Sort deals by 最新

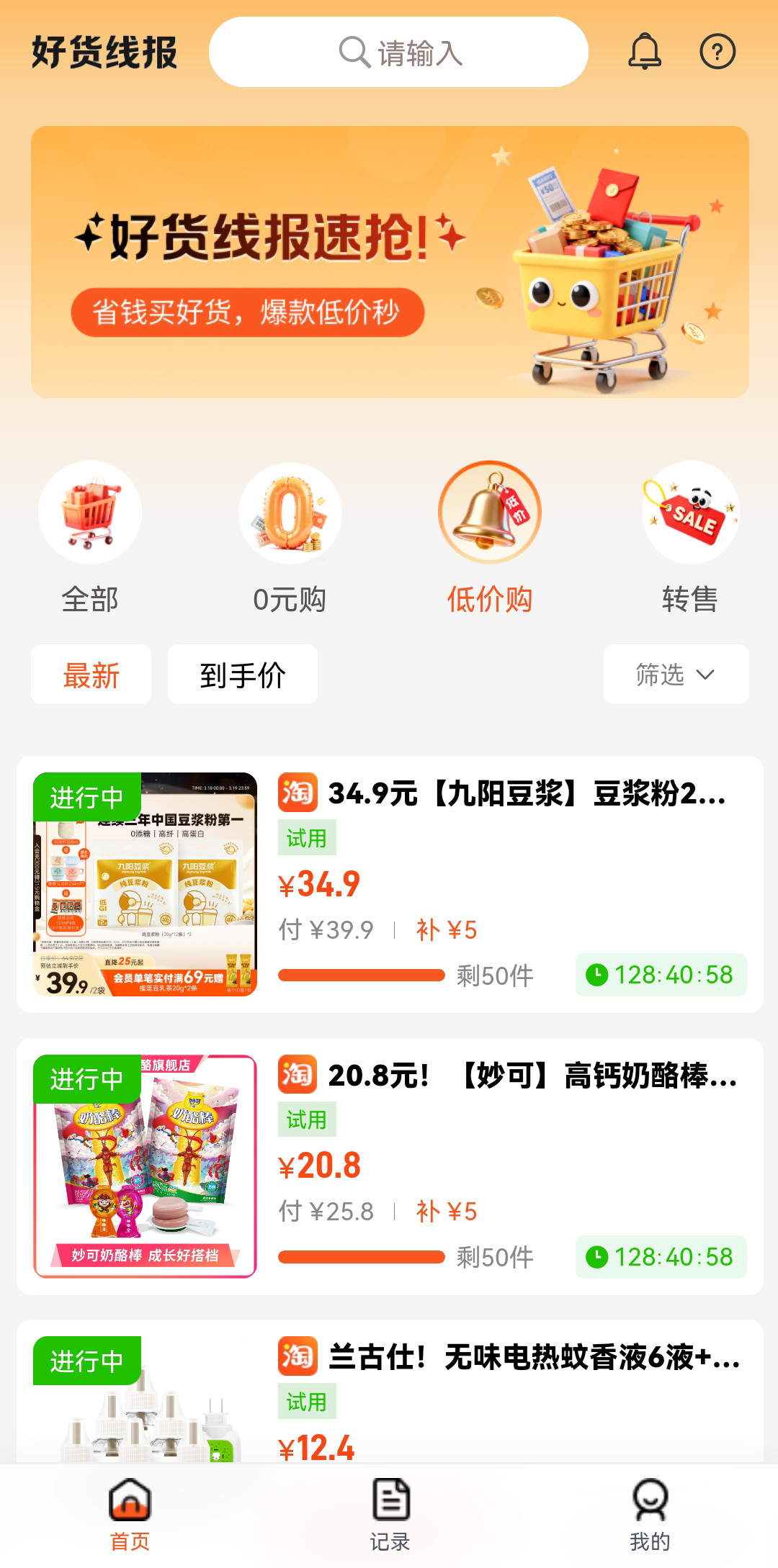tap(91, 675)
